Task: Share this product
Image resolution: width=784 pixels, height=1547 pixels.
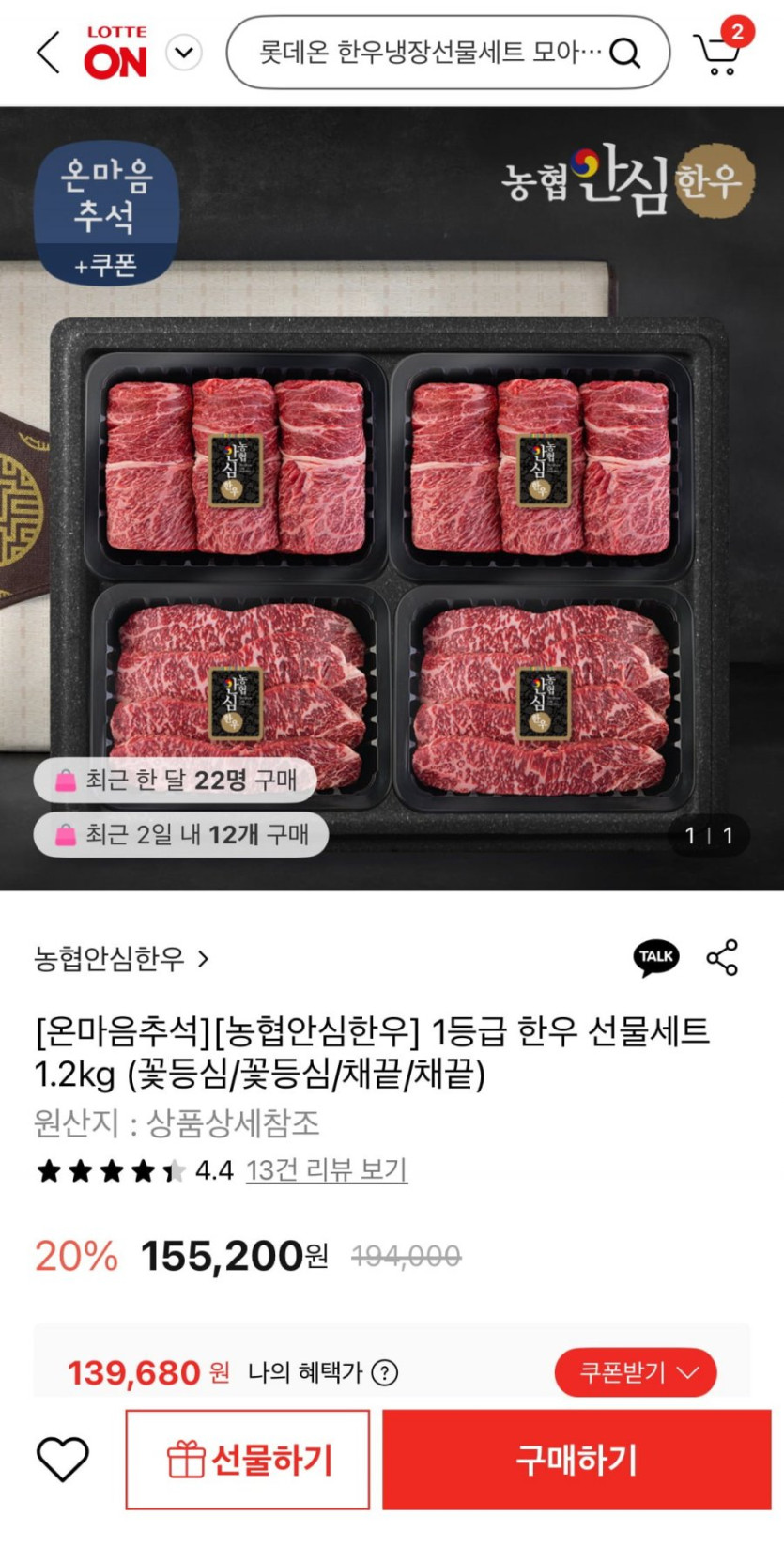Action: click(x=721, y=958)
